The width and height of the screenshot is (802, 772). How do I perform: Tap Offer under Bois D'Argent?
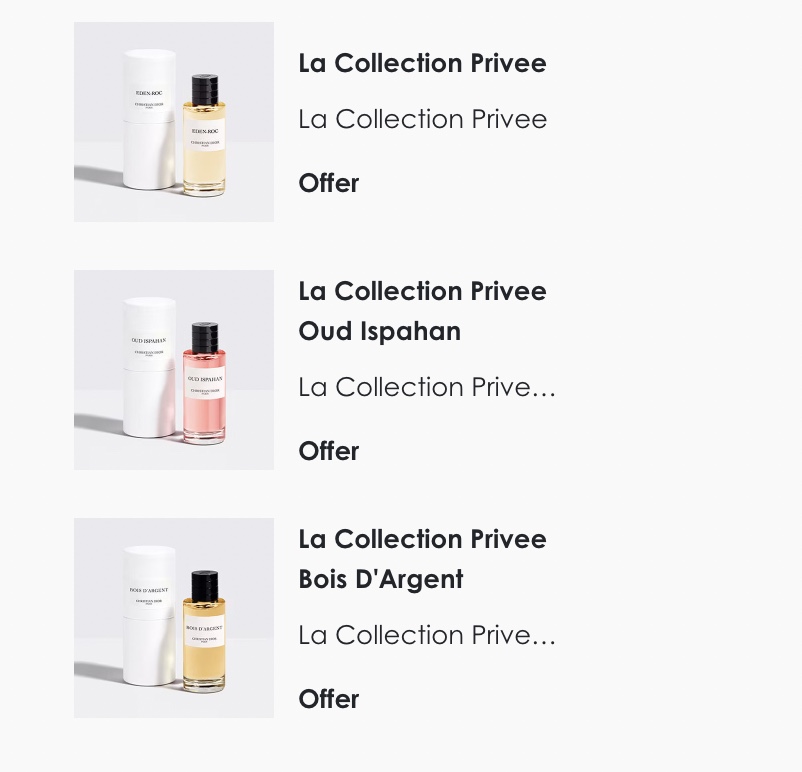point(328,699)
